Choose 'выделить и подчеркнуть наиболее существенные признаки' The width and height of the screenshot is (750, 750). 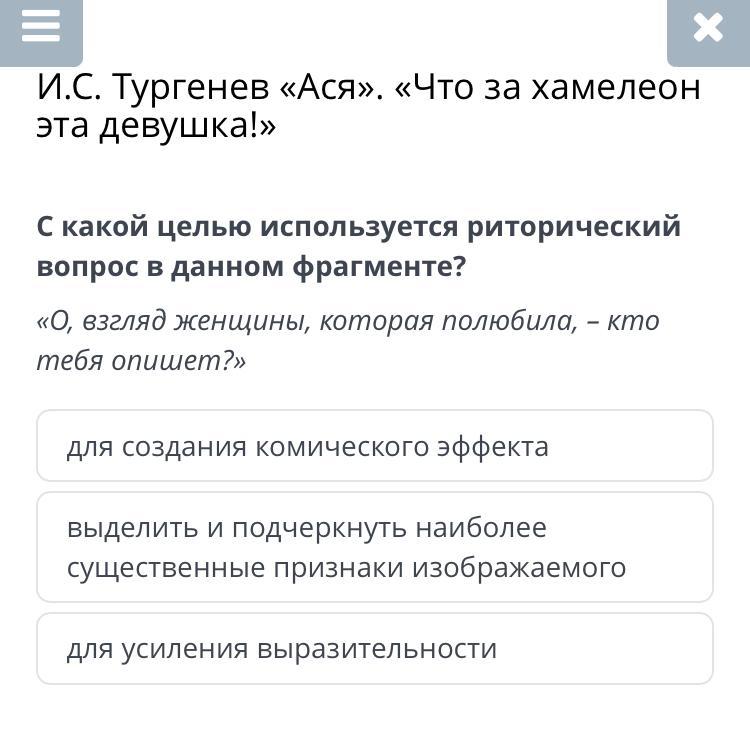[374, 547]
